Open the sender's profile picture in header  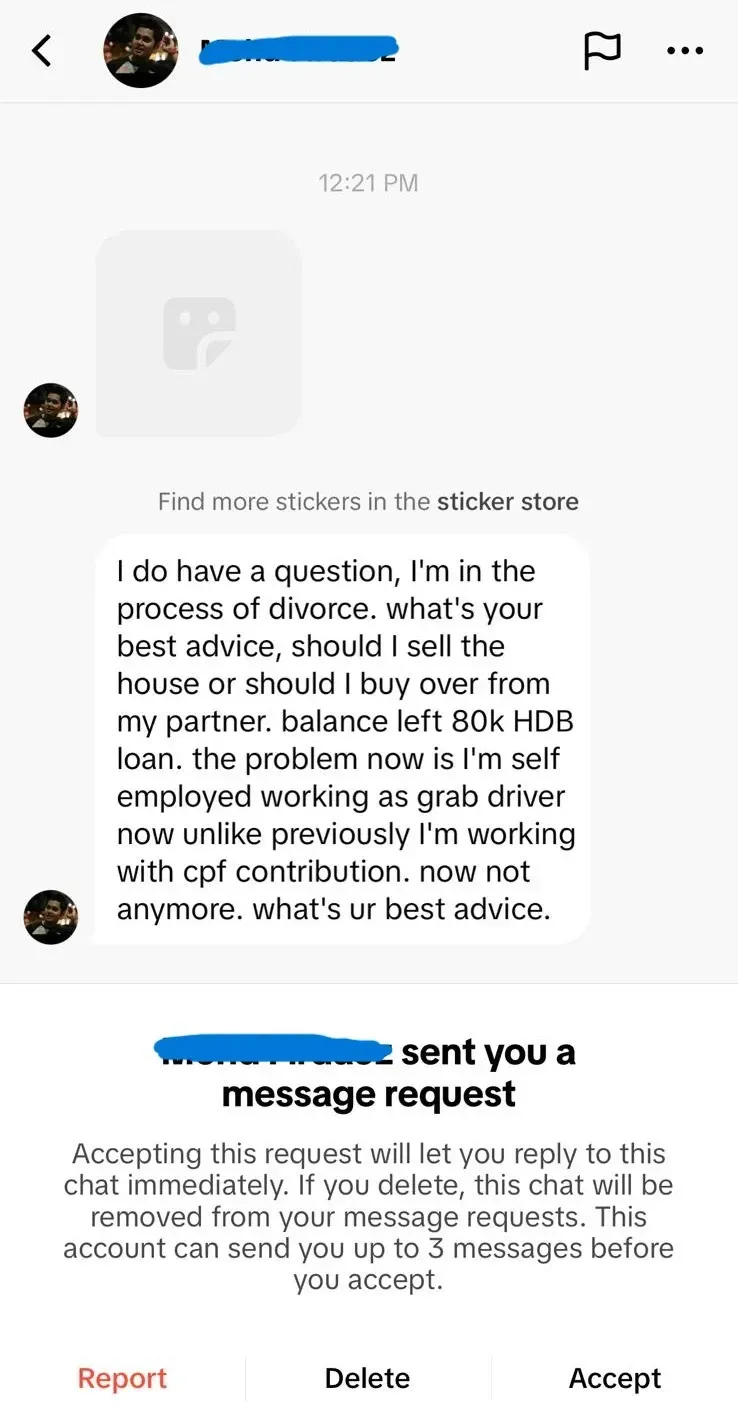(x=141, y=50)
